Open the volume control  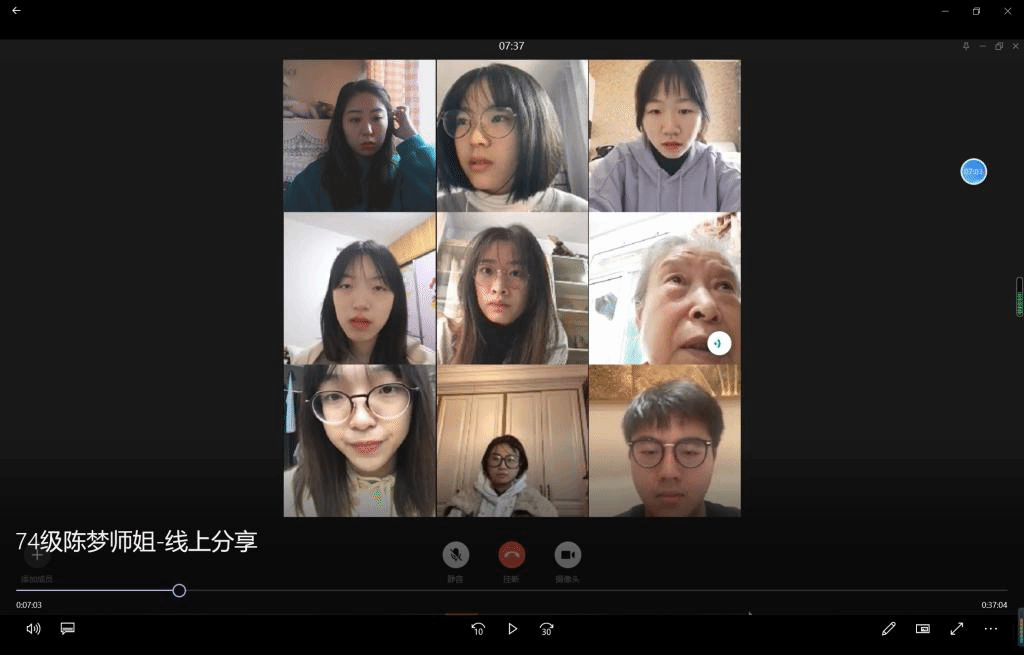[33, 629]
